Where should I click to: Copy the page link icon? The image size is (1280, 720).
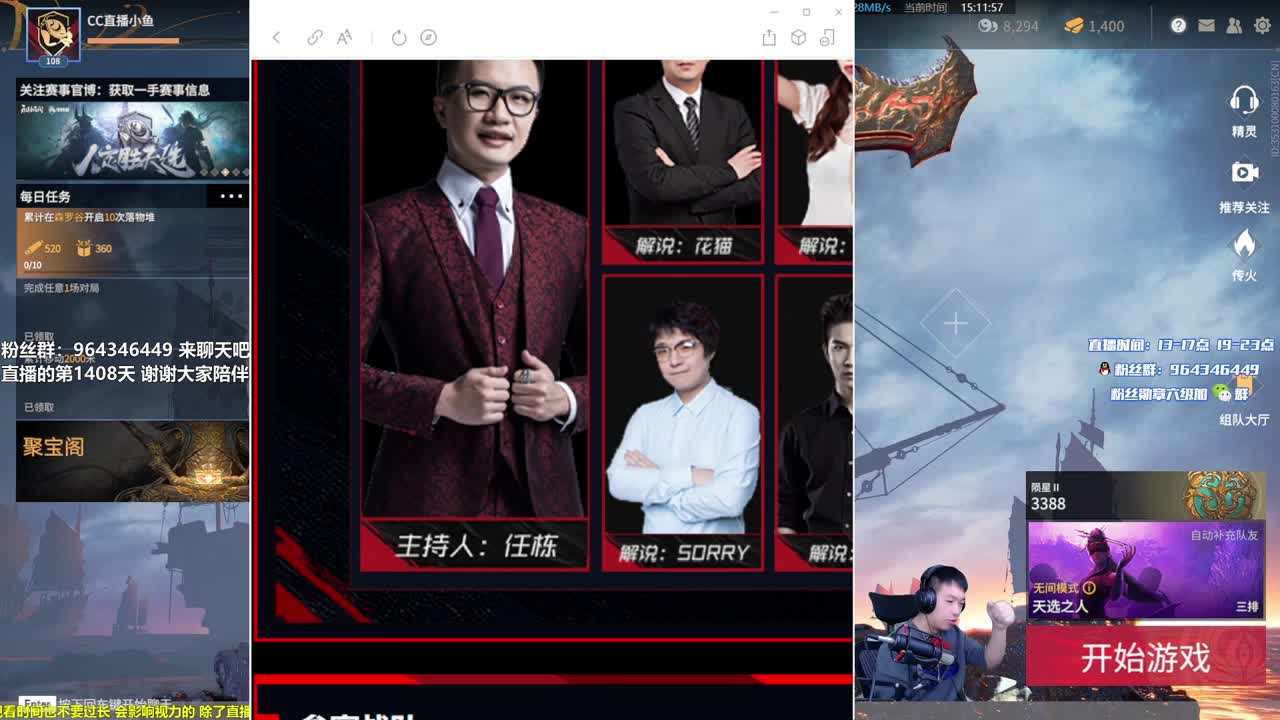[x=315, y=38]
